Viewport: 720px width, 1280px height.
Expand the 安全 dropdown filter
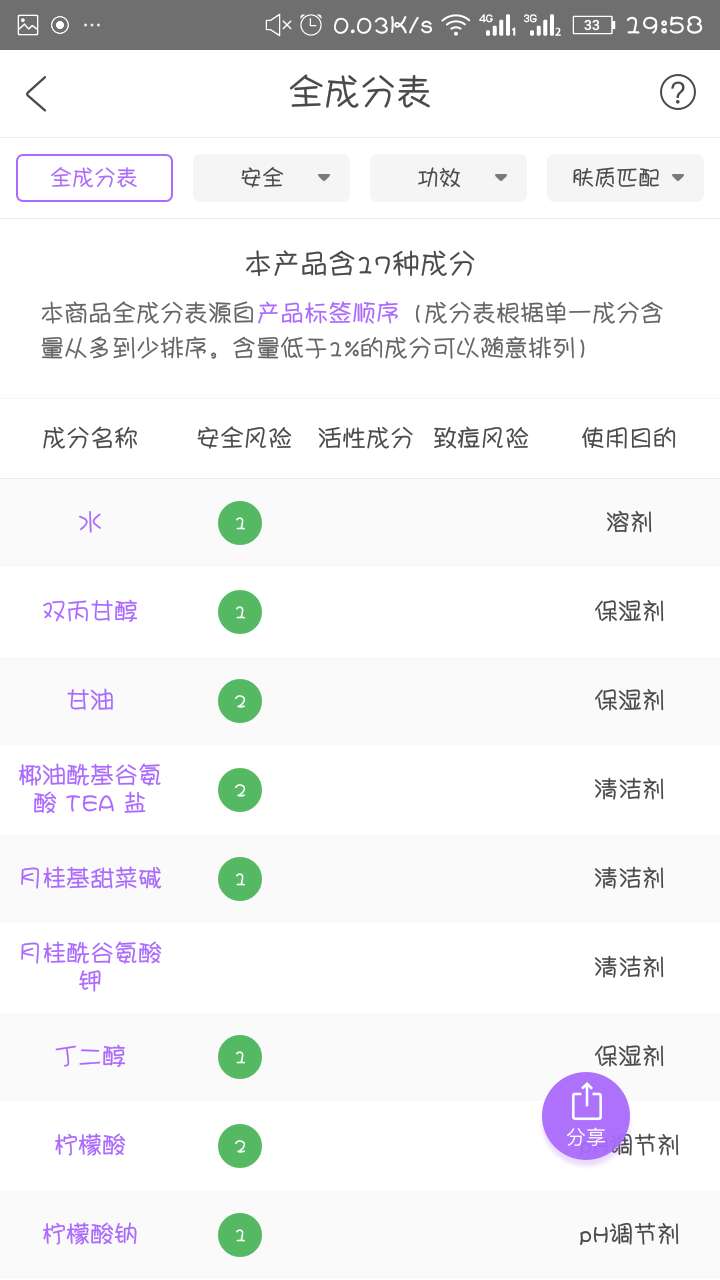271,178
